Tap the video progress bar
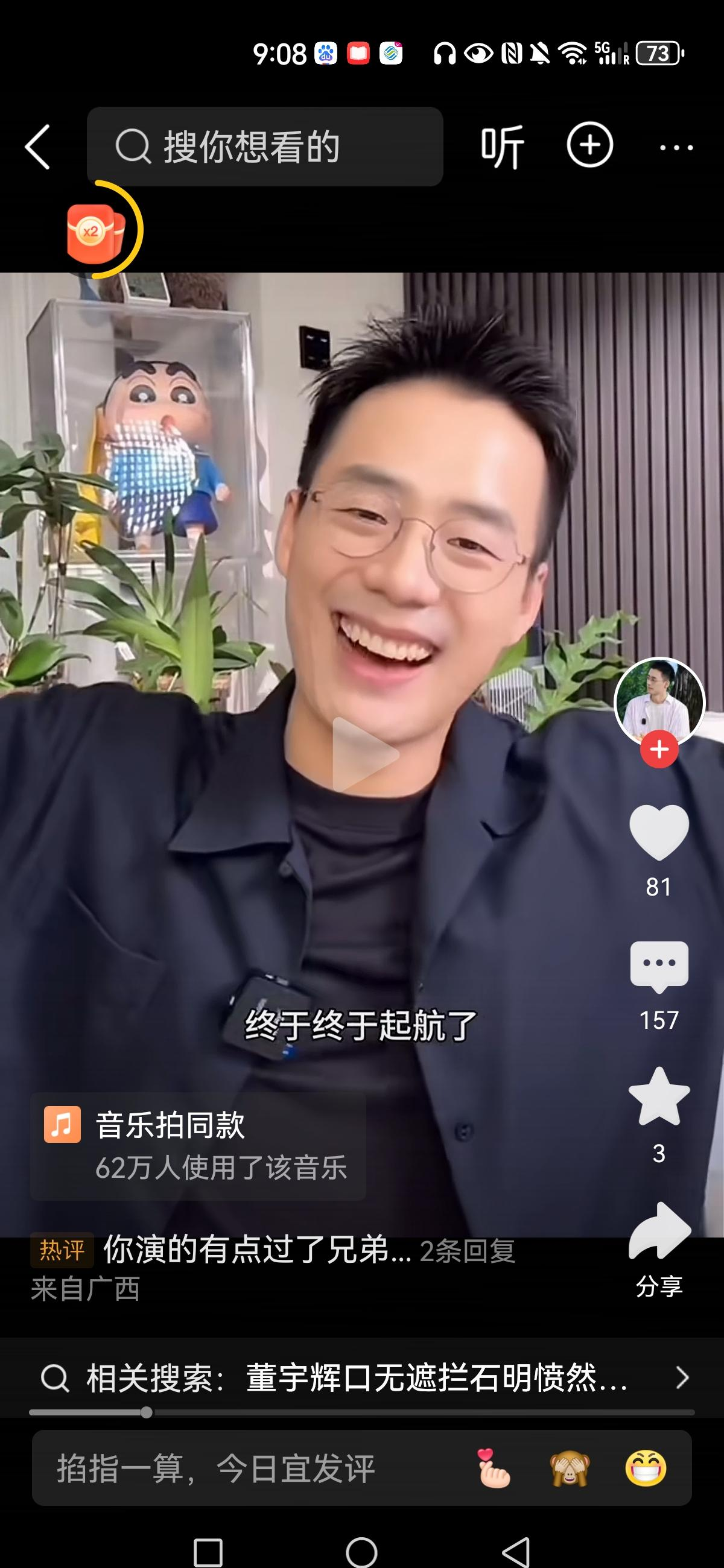Image resolution: width=724 pixels, height=1568 pixels. (361, 1412)
